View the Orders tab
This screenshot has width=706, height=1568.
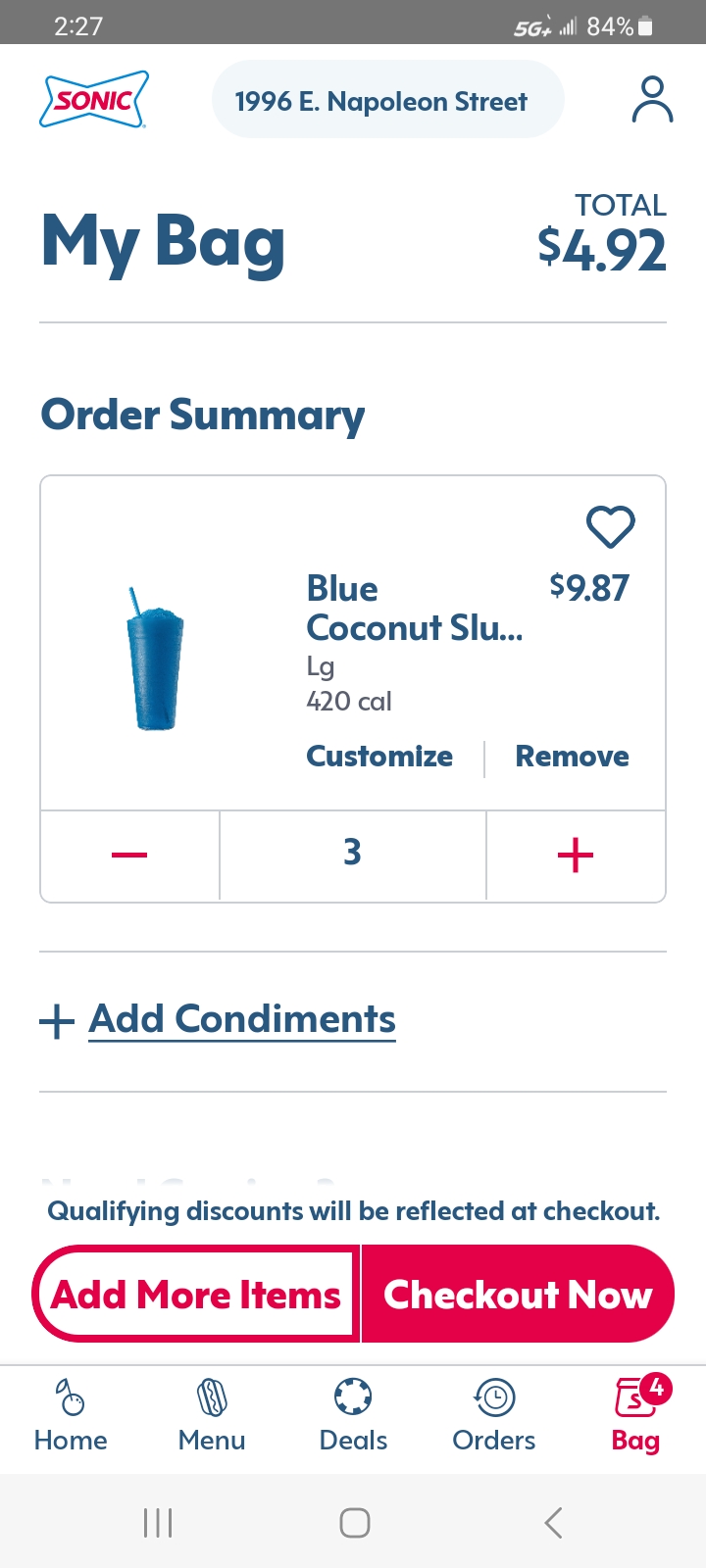pyautogui.click(x=494, y=1414)
